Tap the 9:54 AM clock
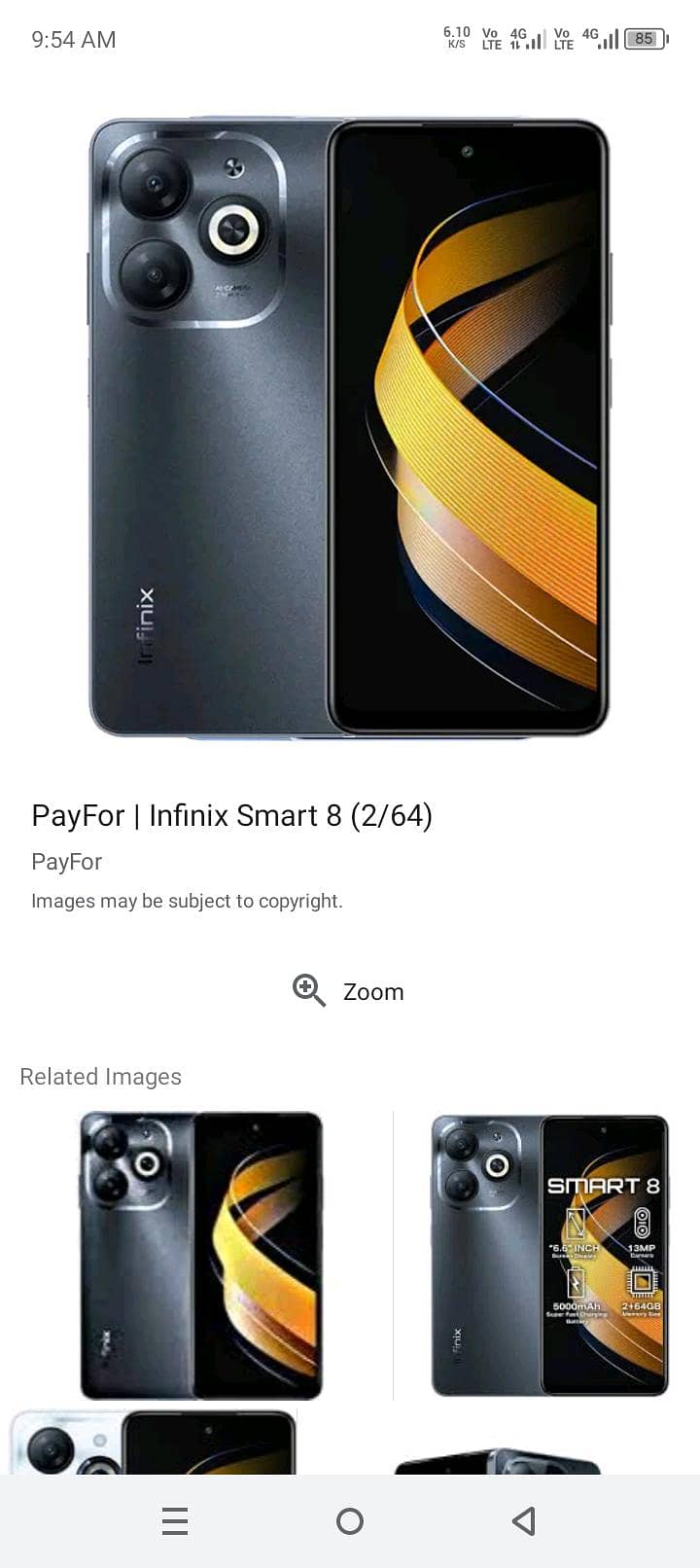This screenshot has width=700, height=1568. click(x=73, y=40)
